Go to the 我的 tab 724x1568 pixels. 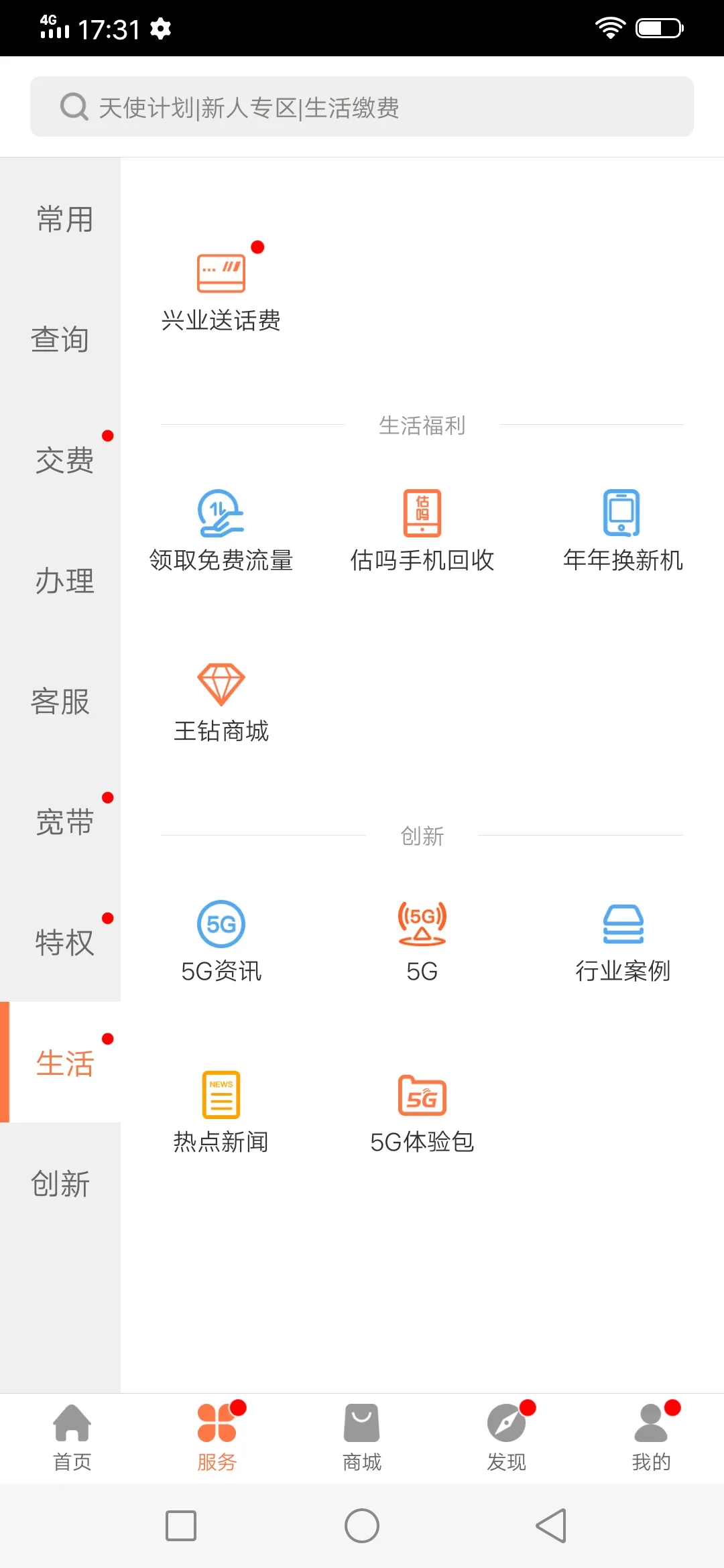pos(652,1438)
